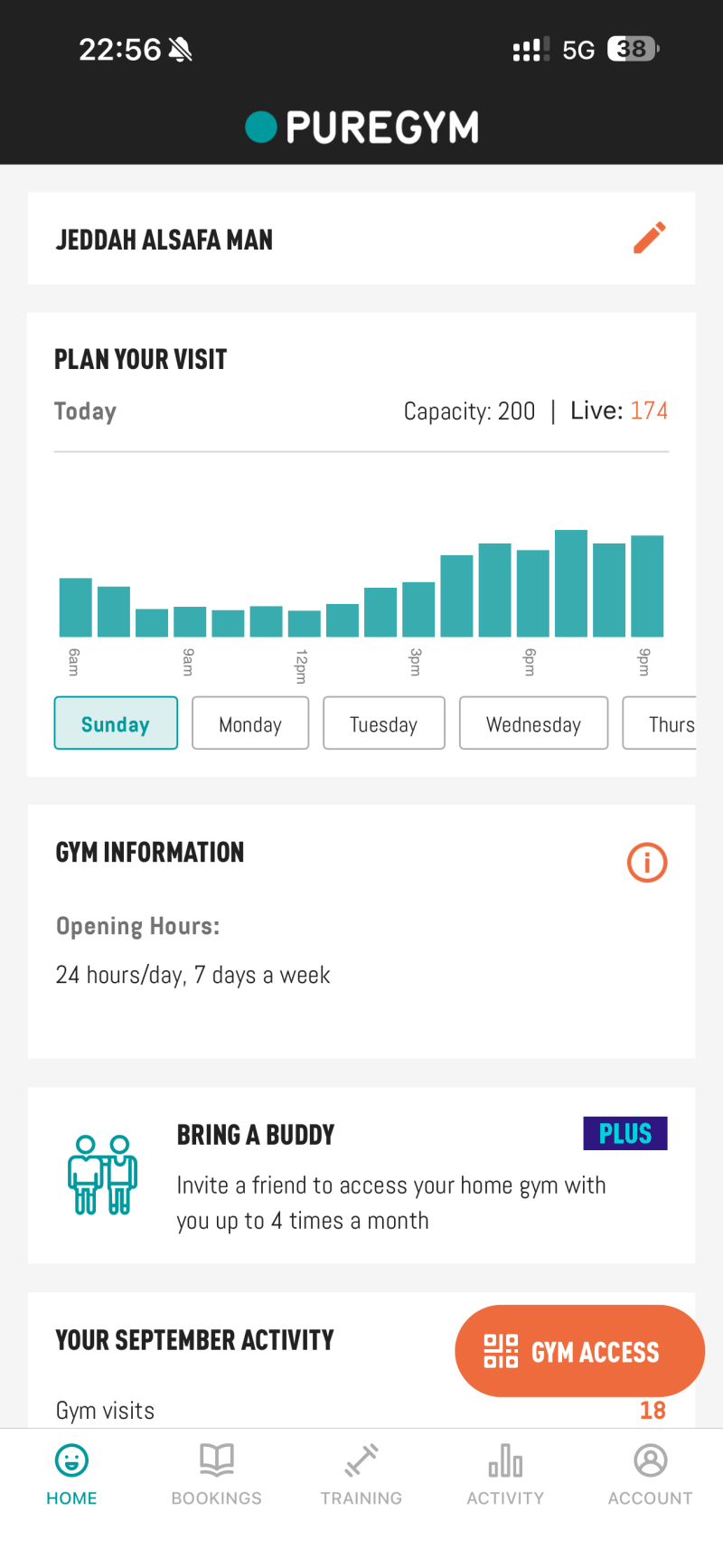The image size is (723, 1568).
Task: Open gym information details icon
Action: click(646, 862)
